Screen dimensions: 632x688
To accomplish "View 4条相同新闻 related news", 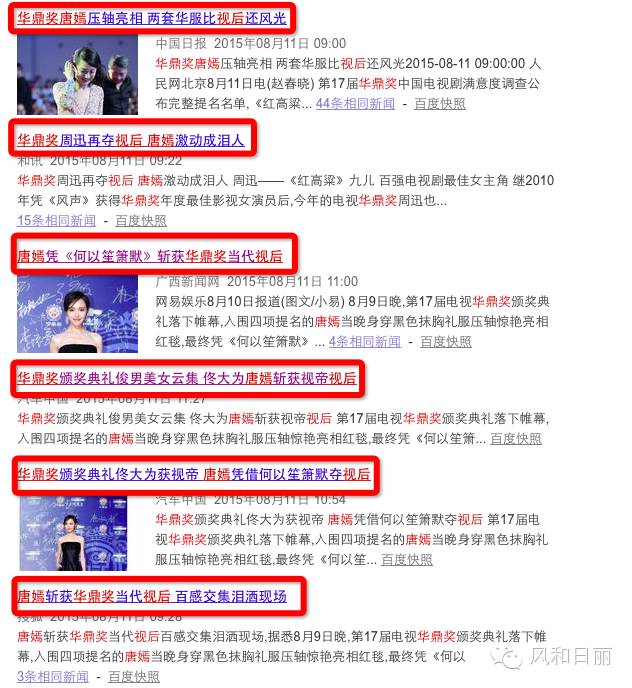I will (364, 342).
